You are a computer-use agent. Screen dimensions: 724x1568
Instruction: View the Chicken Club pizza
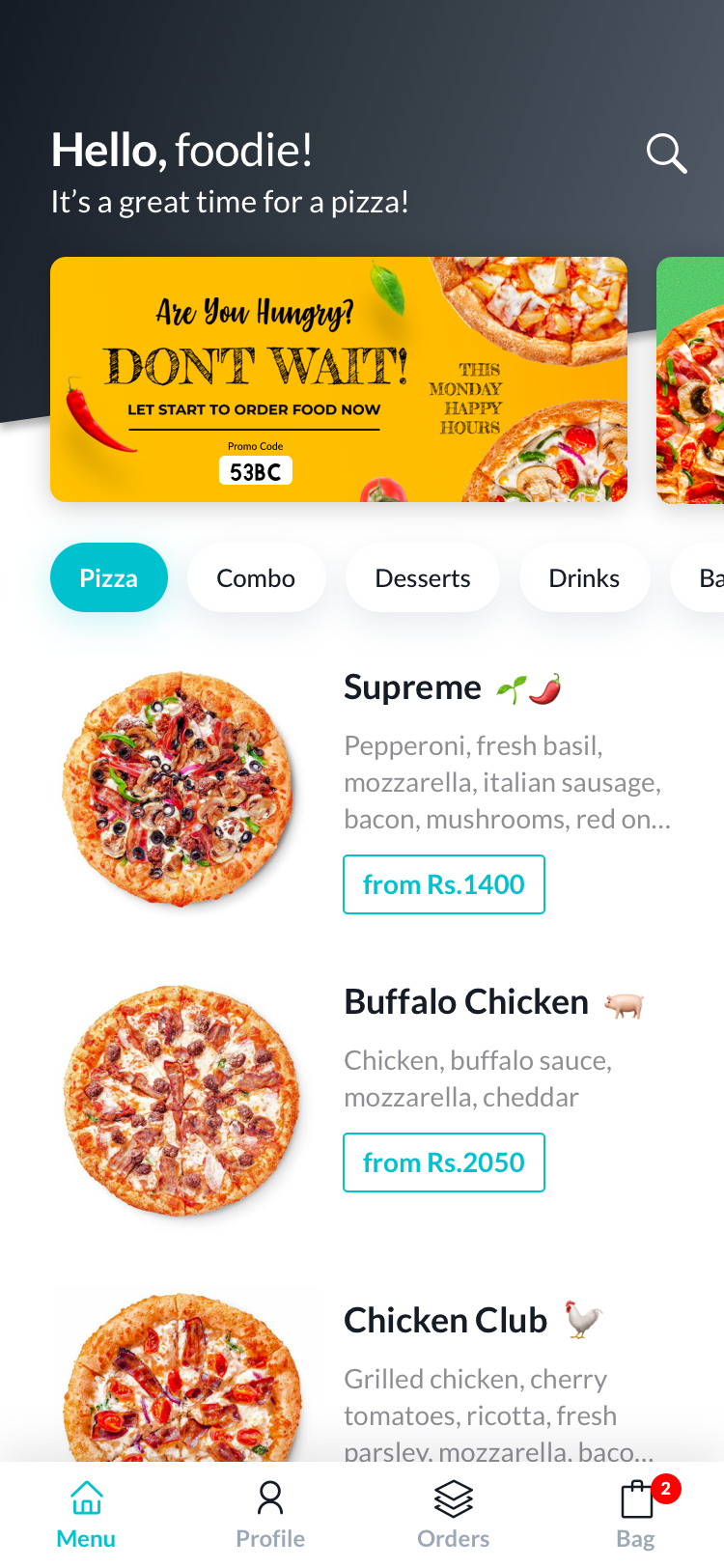point(445,1320)
